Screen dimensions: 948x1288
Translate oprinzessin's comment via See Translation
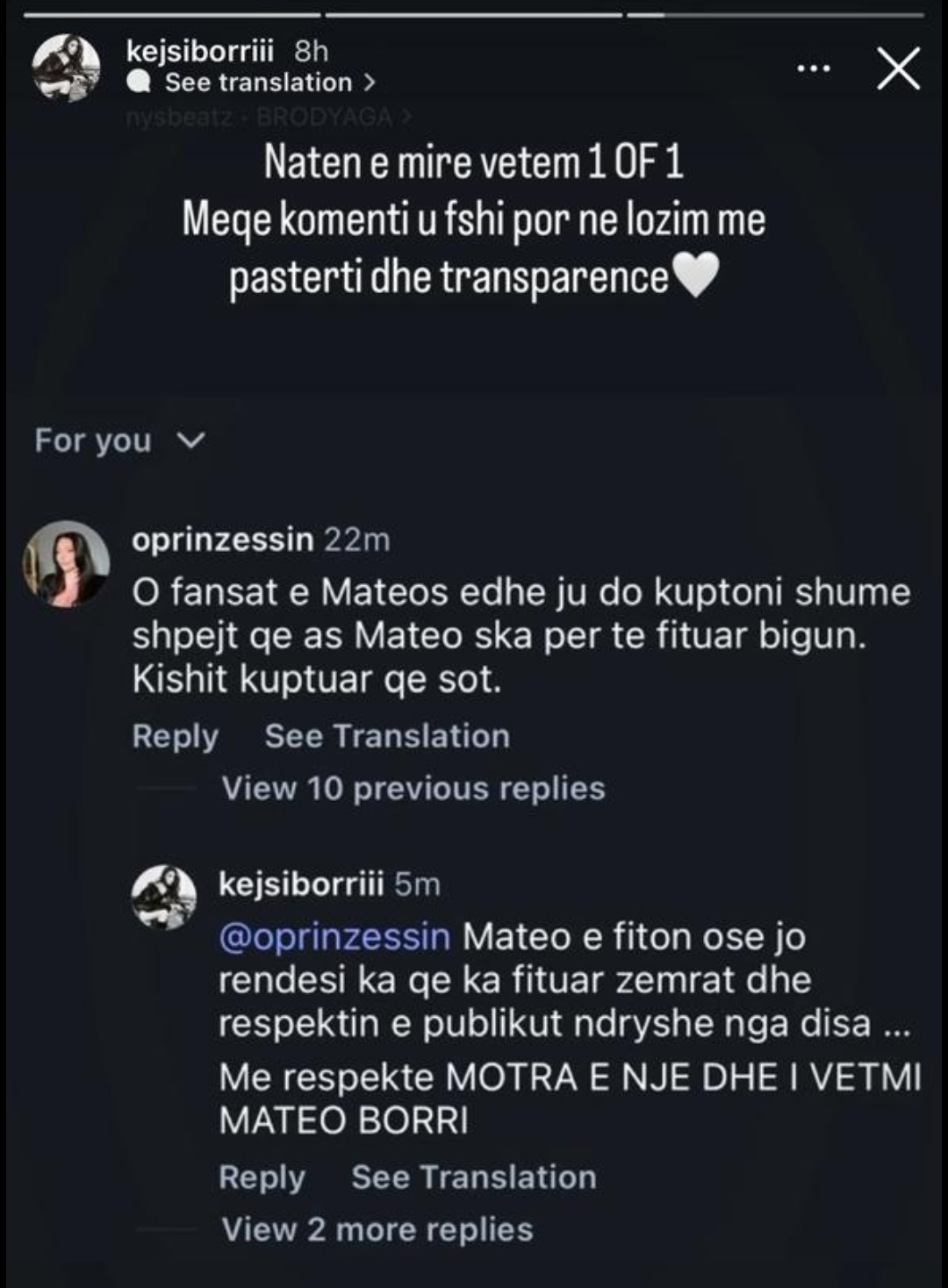point(386,735)
